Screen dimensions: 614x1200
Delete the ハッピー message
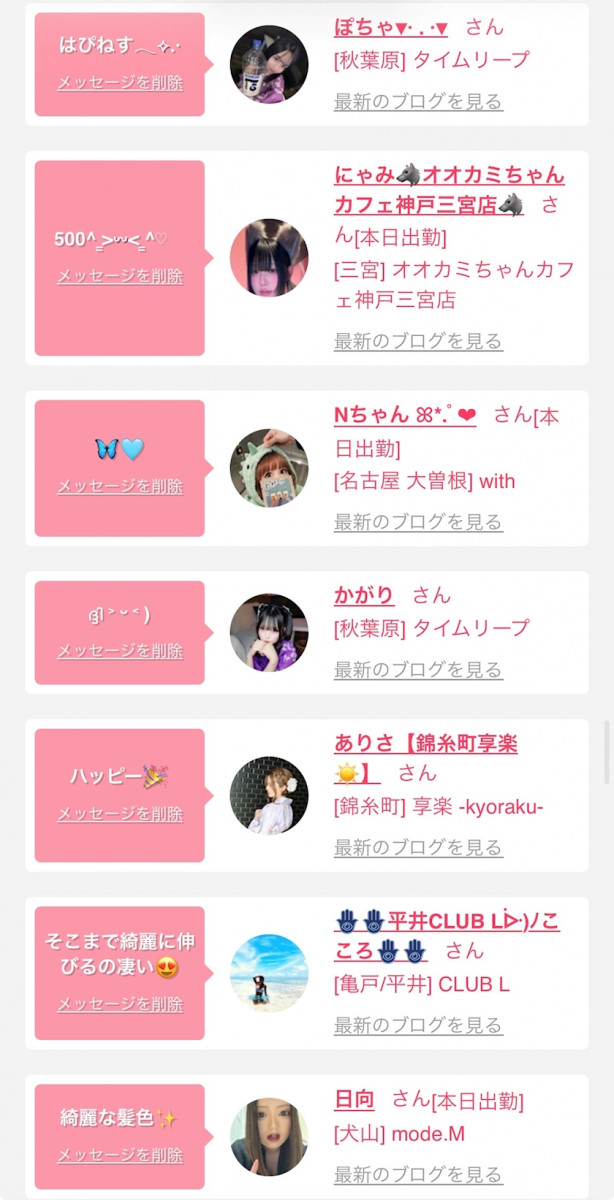click(120, 814)
